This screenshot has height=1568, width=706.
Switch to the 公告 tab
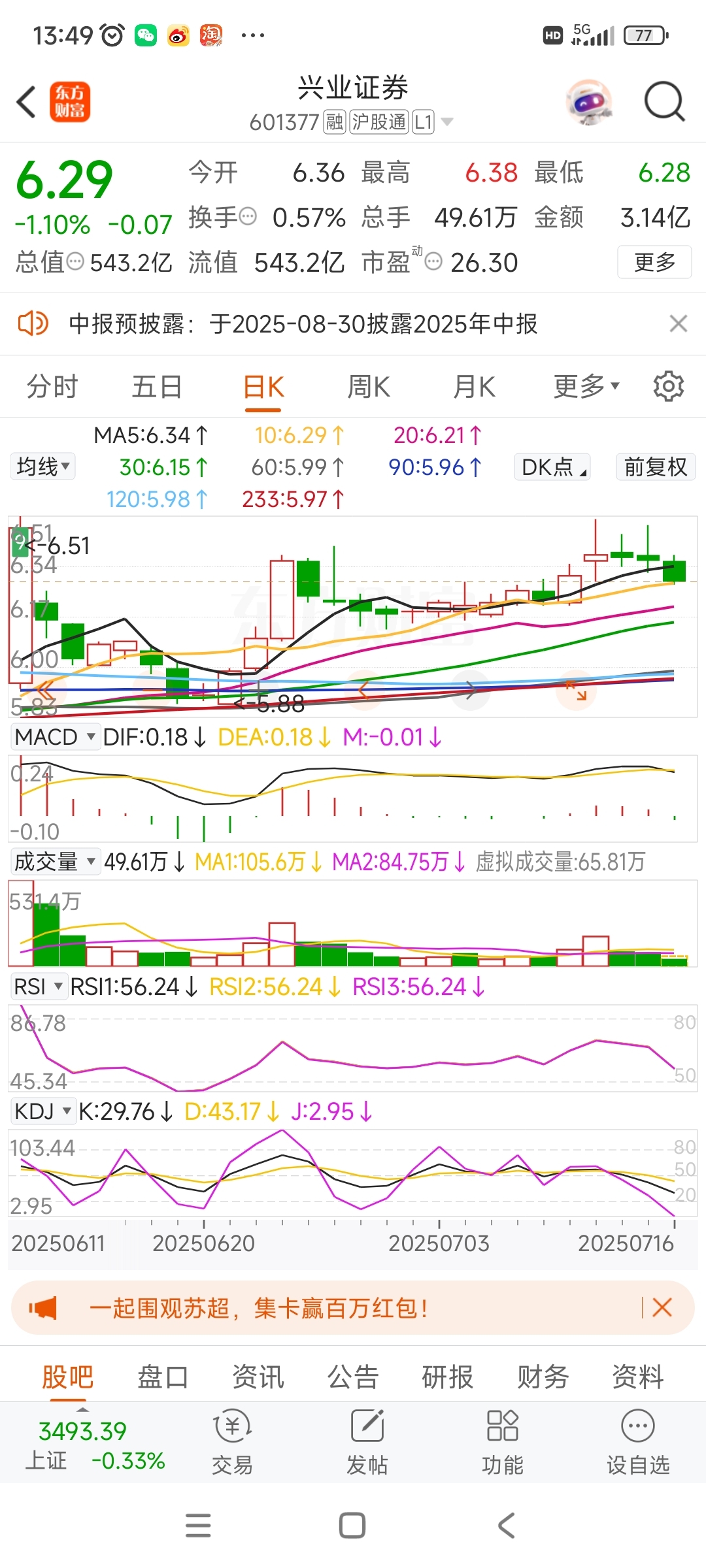click(353, 1377)
